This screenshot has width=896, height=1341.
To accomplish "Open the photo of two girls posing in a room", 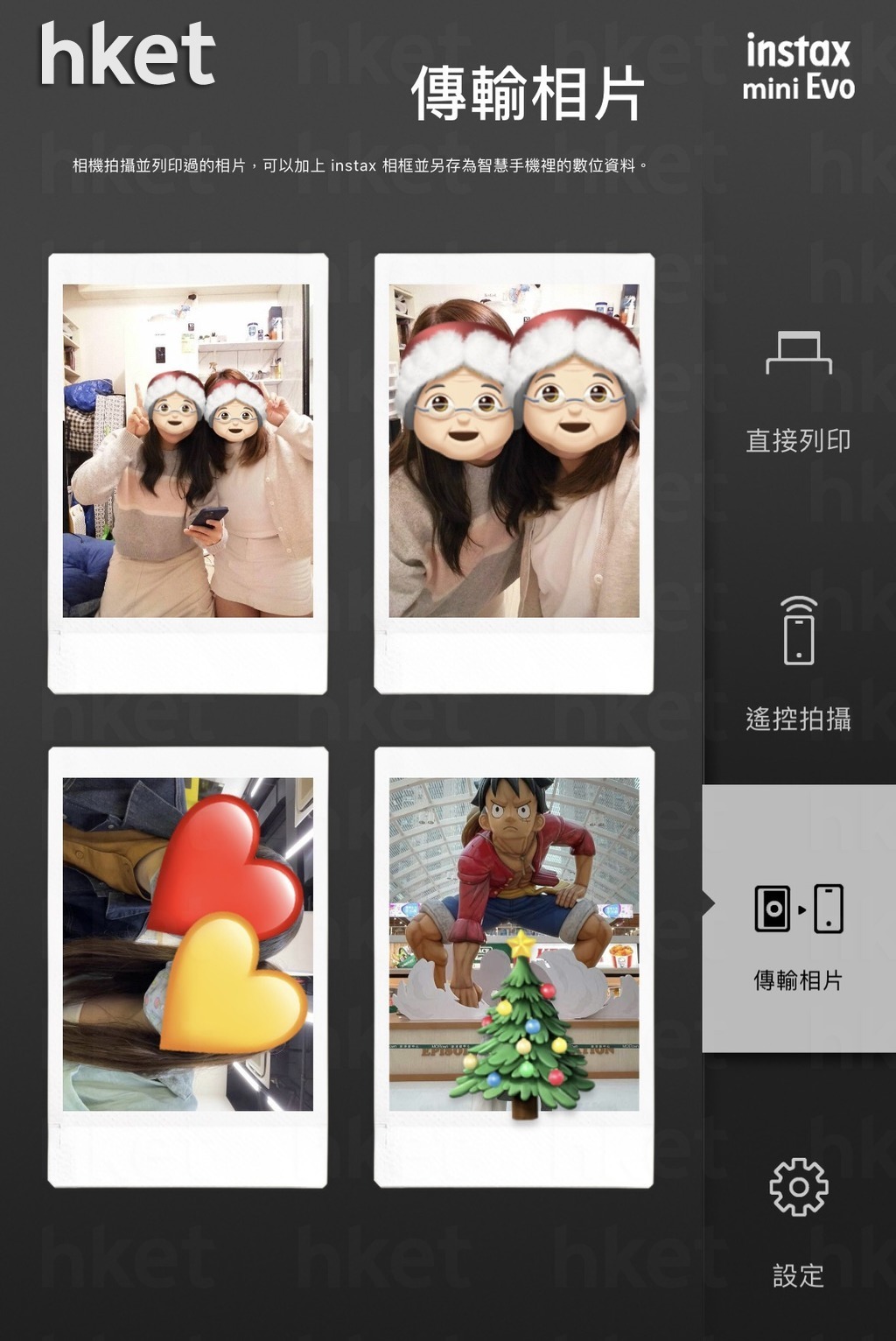I will click(188, 473).
